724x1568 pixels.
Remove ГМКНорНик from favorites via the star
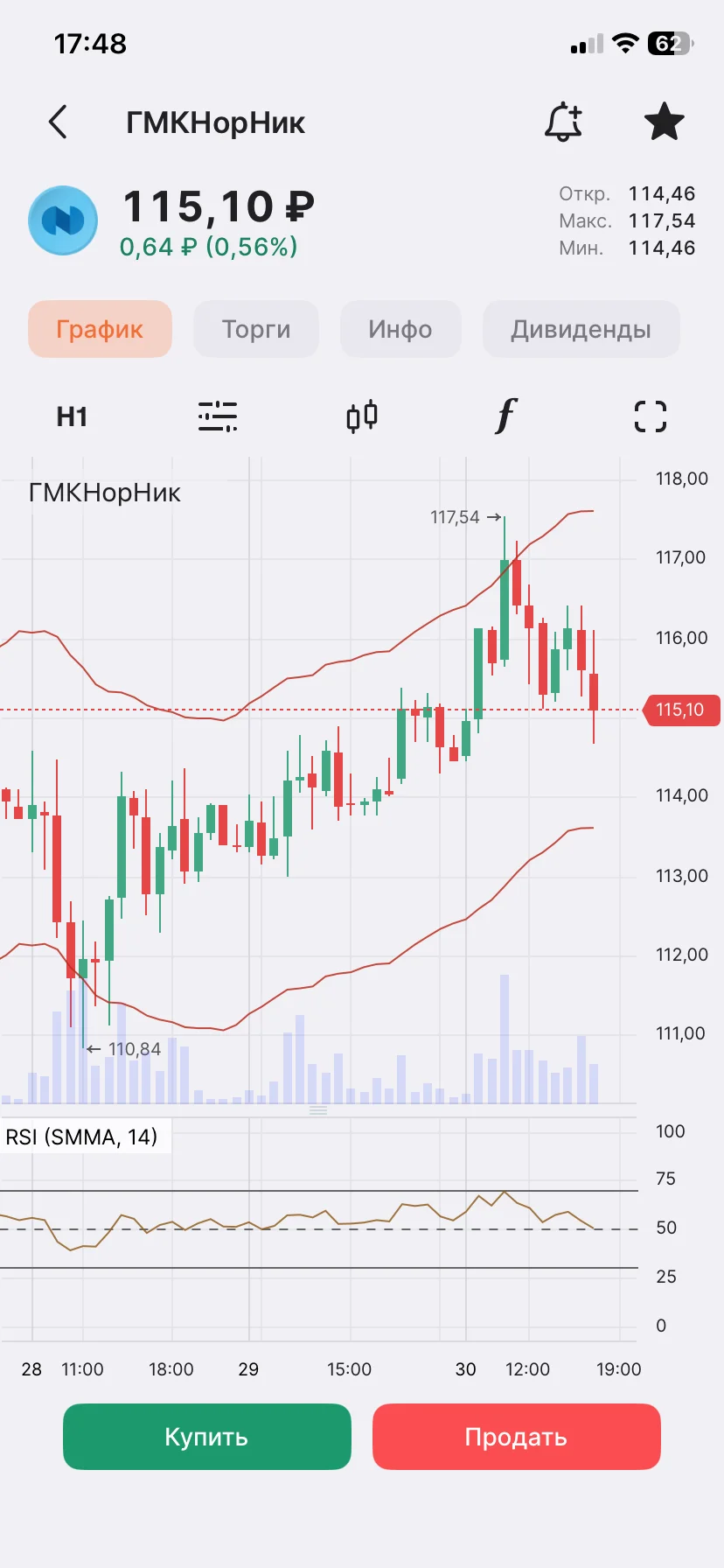tap(664, 122)
